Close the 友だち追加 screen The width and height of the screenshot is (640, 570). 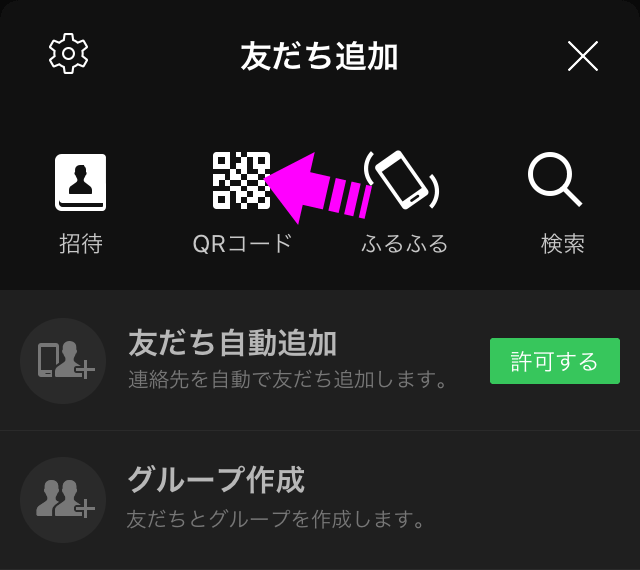(x=582, y=55)
